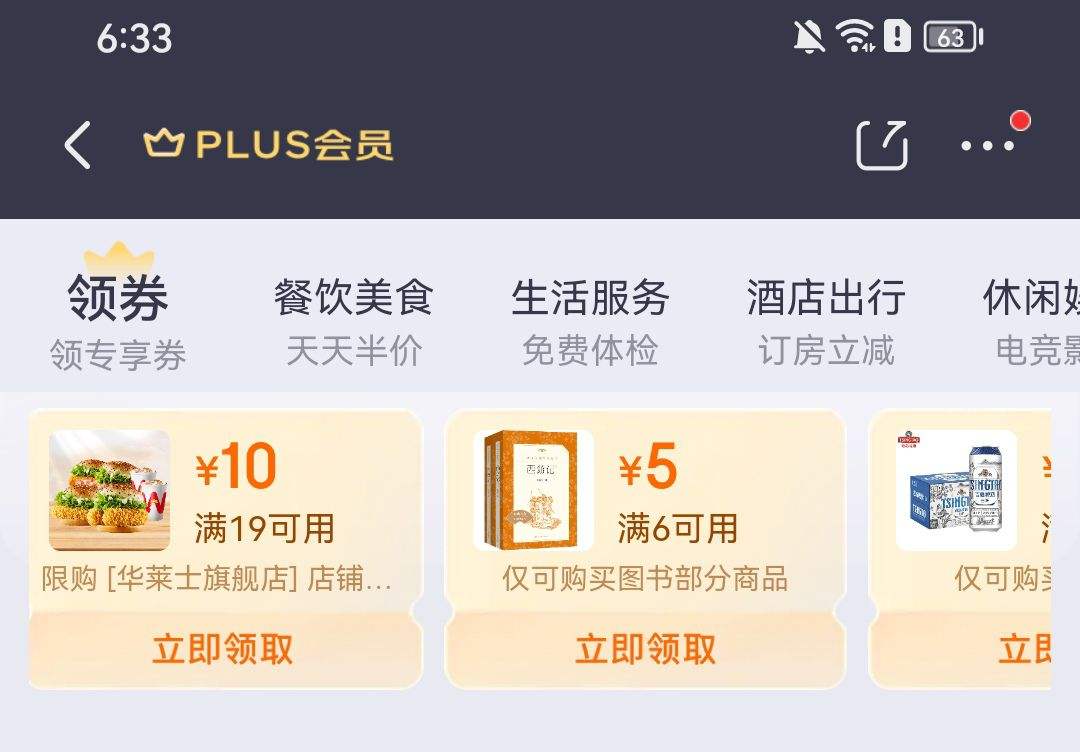The width and height of the screenshot is (1080, 752).
Task: Go back from PLUS会员 page
Action: [x=78, y=146]
